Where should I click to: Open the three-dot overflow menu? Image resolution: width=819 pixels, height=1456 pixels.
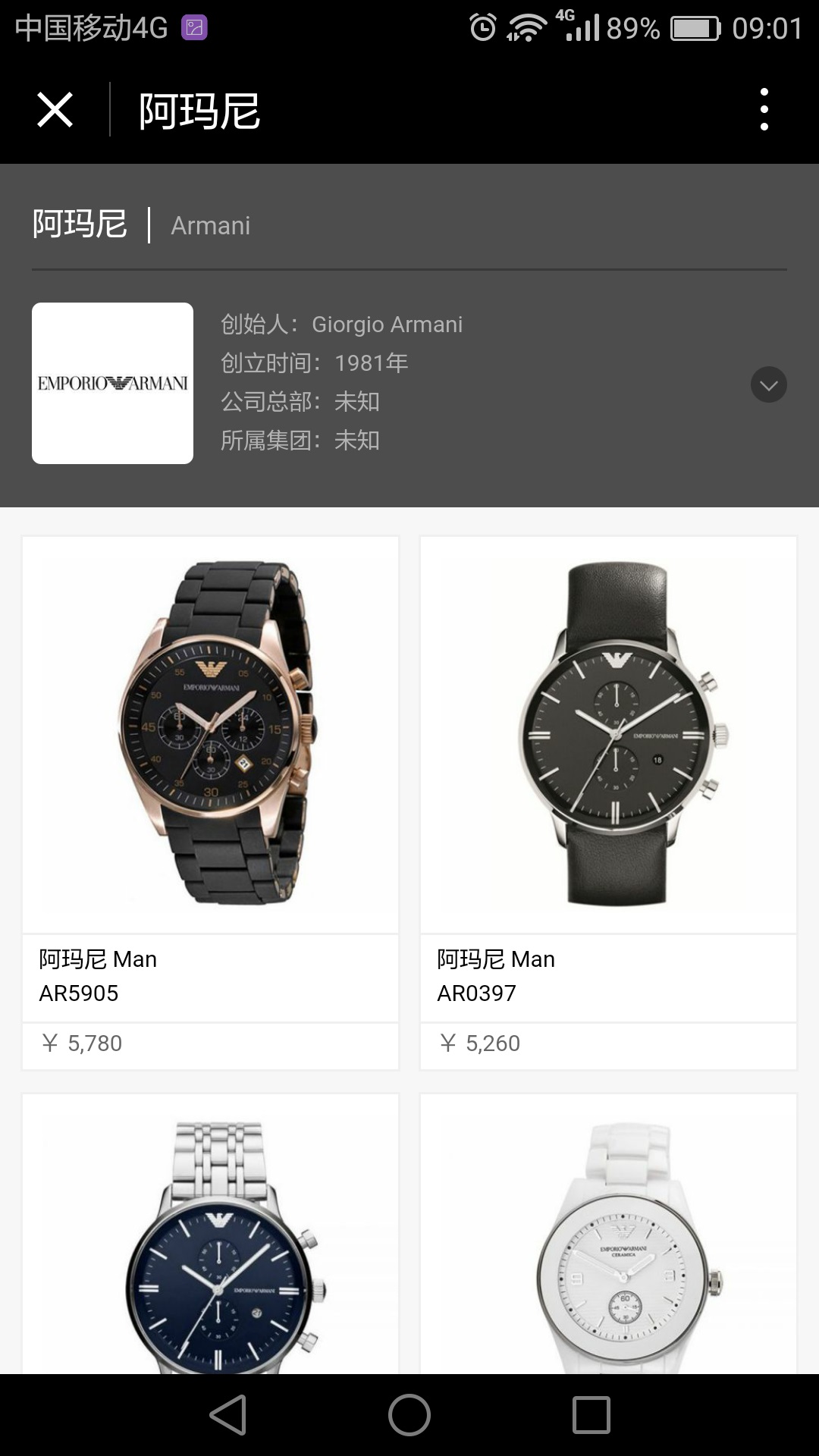pyautogui.click(x=764, y=110)
